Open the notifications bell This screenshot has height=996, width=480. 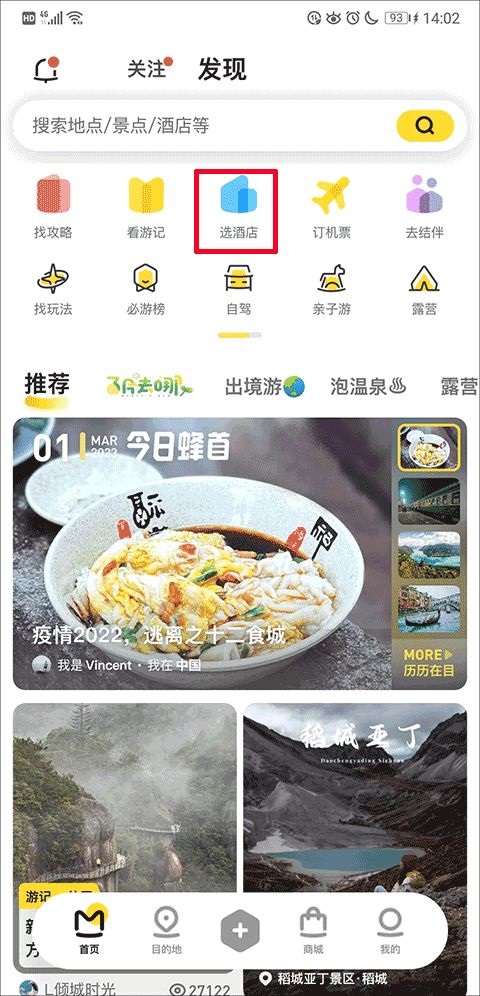click(46, 69)
